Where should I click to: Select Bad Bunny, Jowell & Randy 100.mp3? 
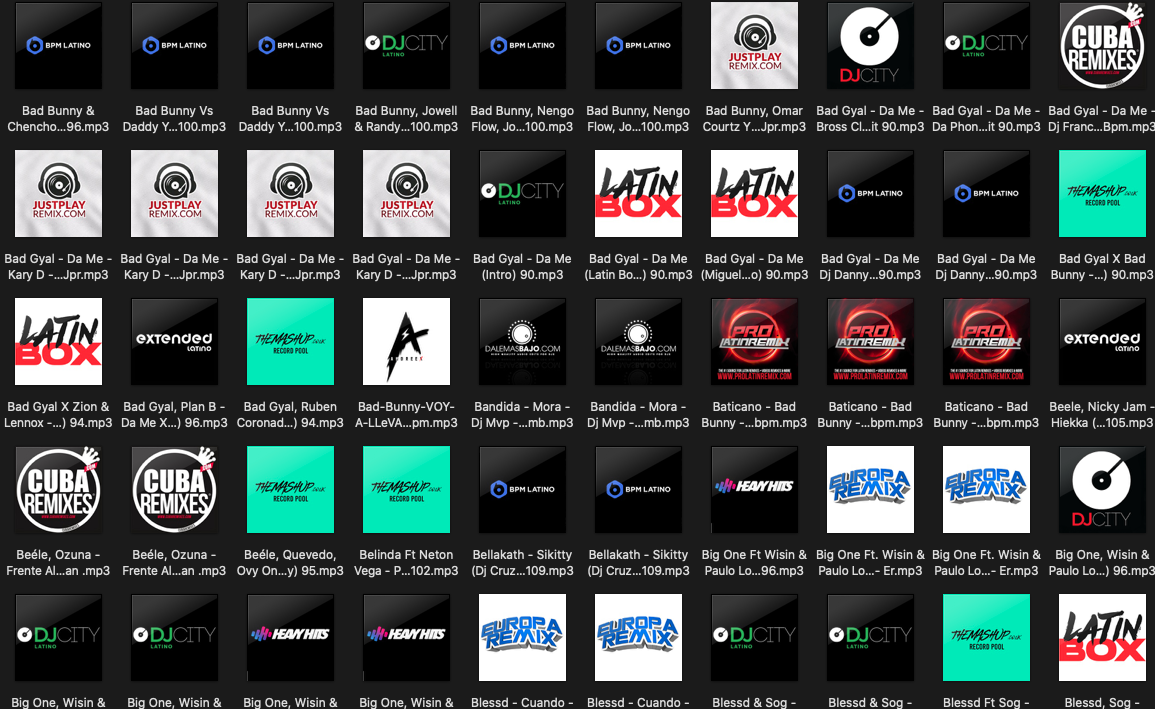[406, 45]
